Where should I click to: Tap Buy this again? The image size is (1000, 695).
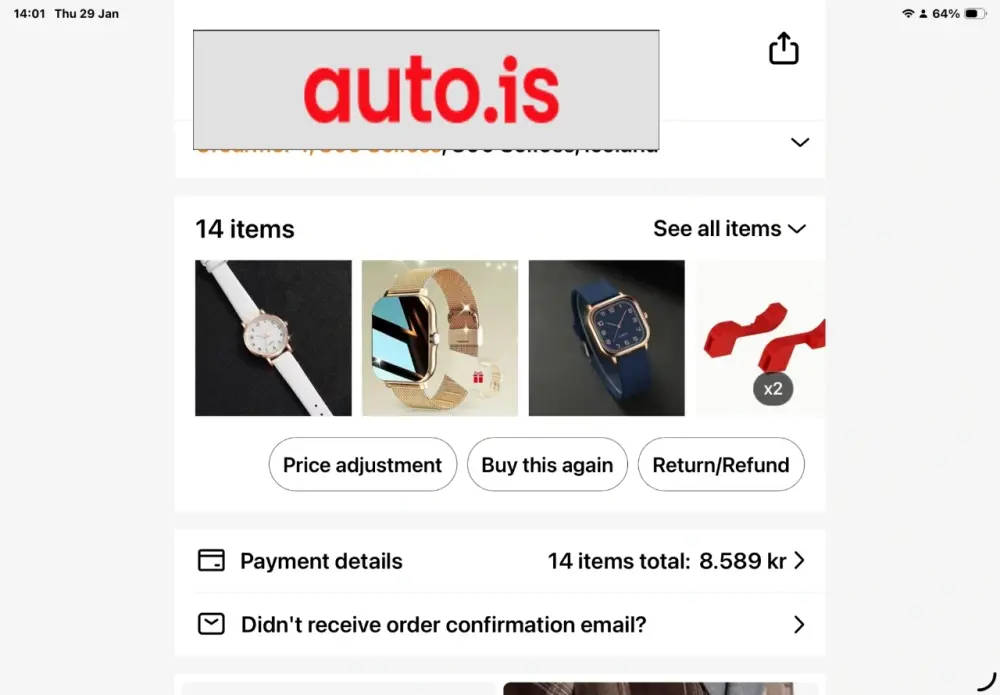pos(547,465)
